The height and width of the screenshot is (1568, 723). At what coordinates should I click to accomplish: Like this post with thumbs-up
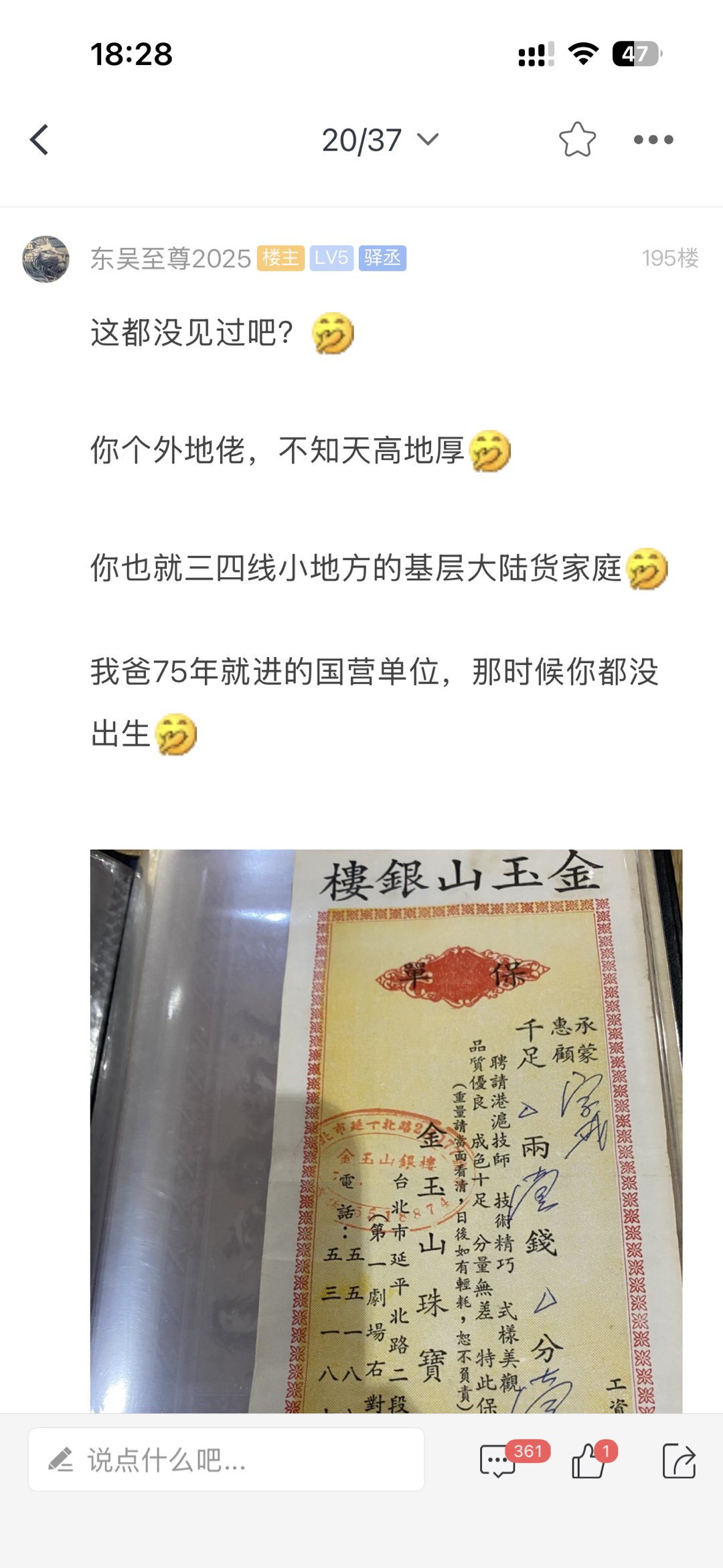(589, 1460)
